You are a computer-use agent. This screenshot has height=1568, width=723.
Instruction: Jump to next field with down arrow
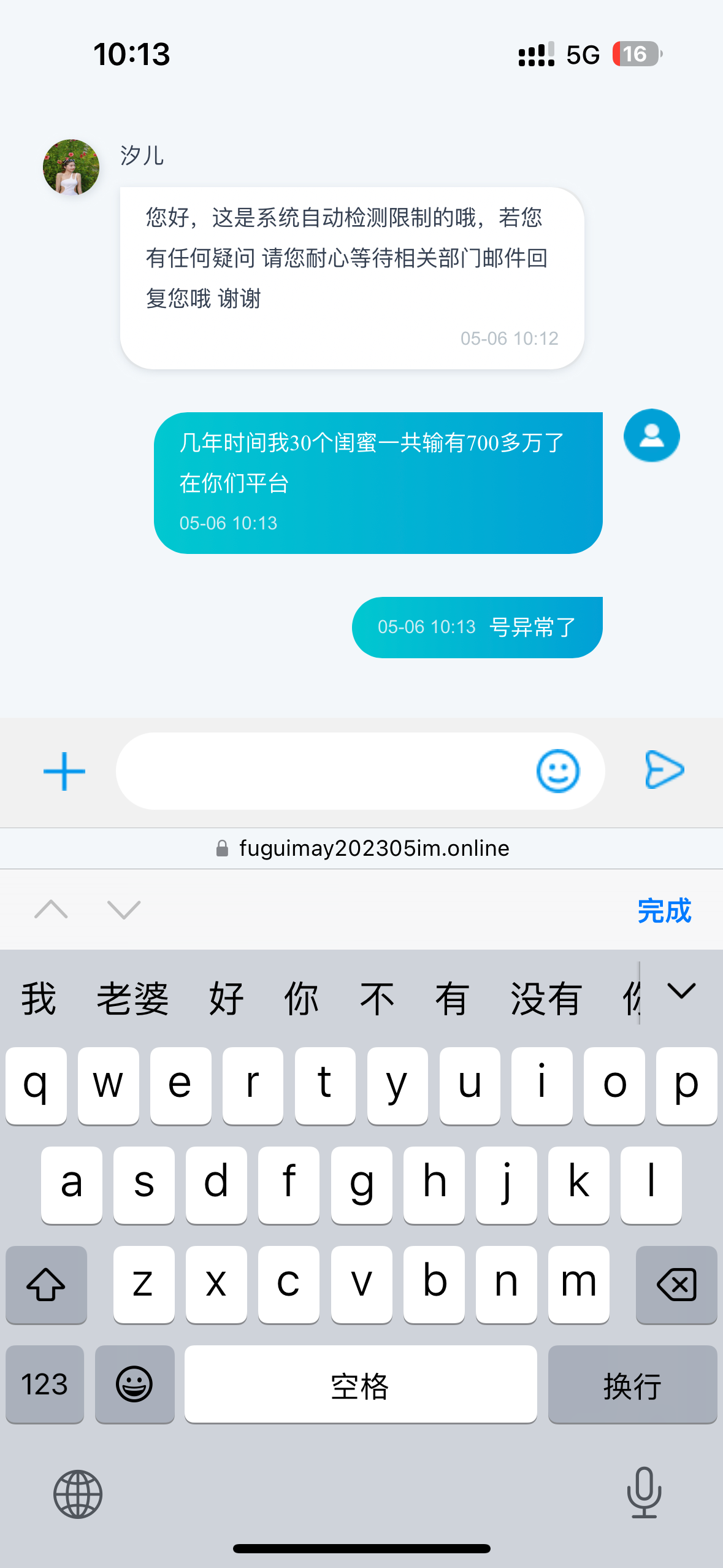coord(124,909)
